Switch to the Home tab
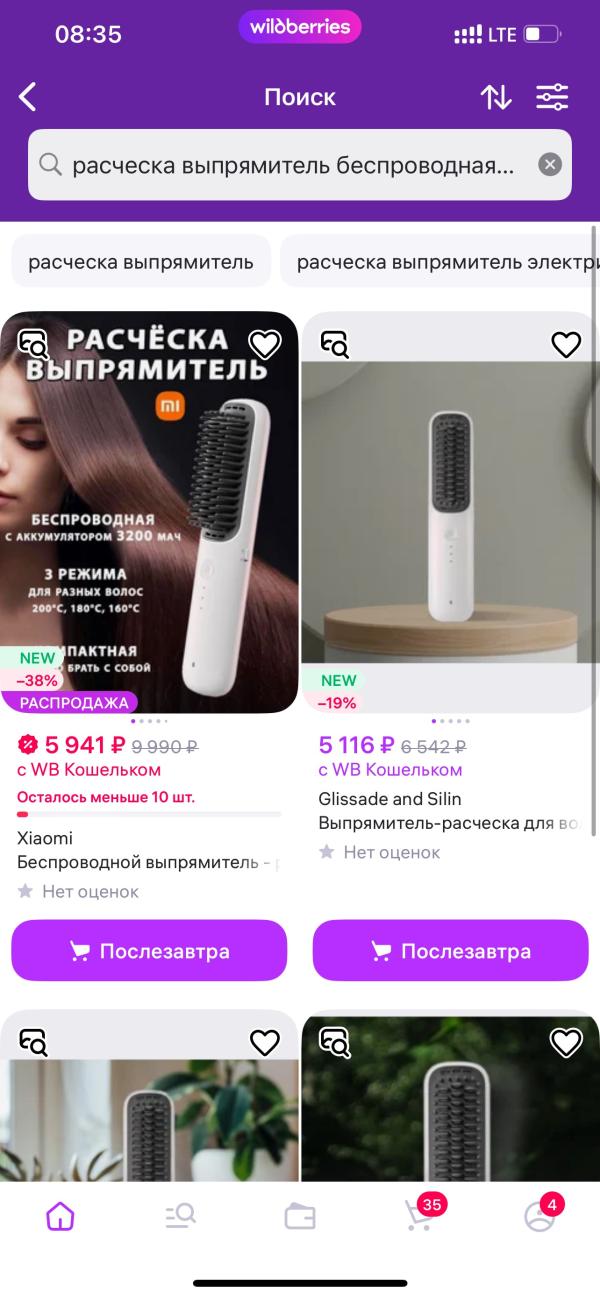 pos(60,1216)
